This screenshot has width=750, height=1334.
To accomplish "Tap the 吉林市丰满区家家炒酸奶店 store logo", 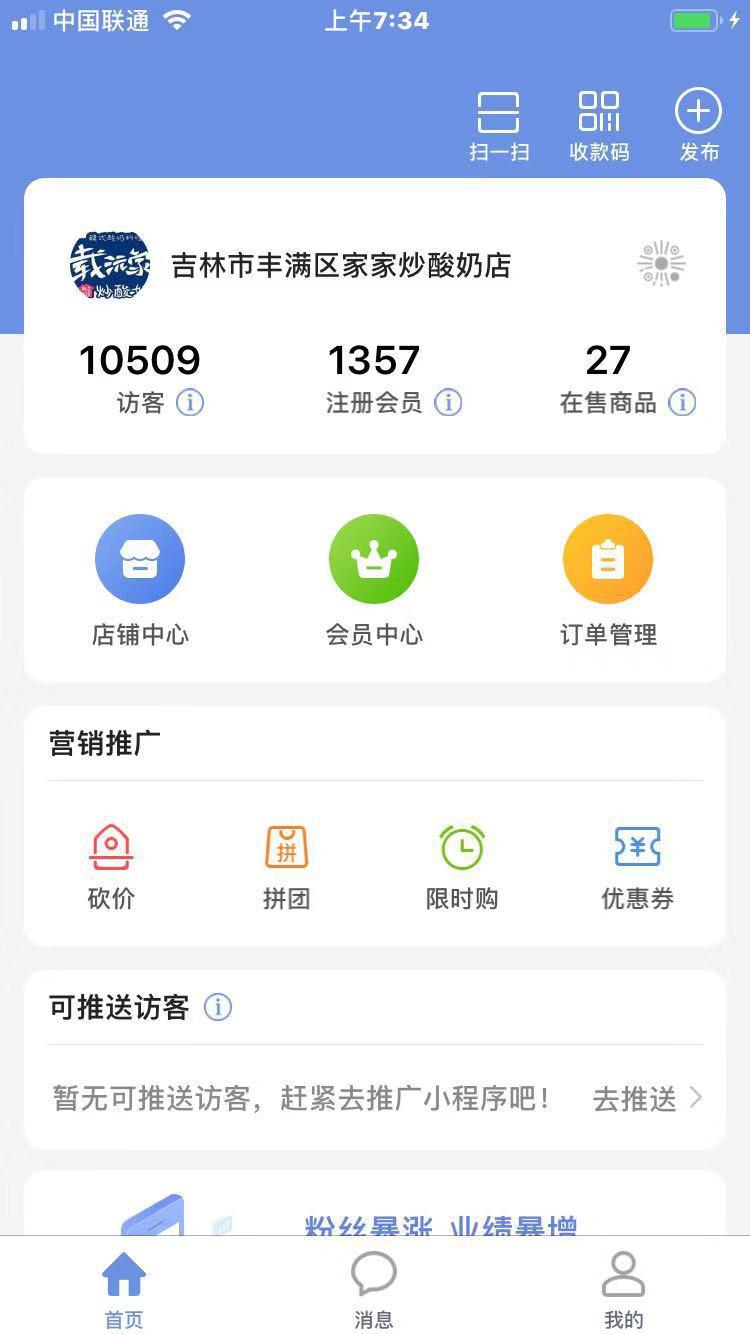I will point(110,264).
